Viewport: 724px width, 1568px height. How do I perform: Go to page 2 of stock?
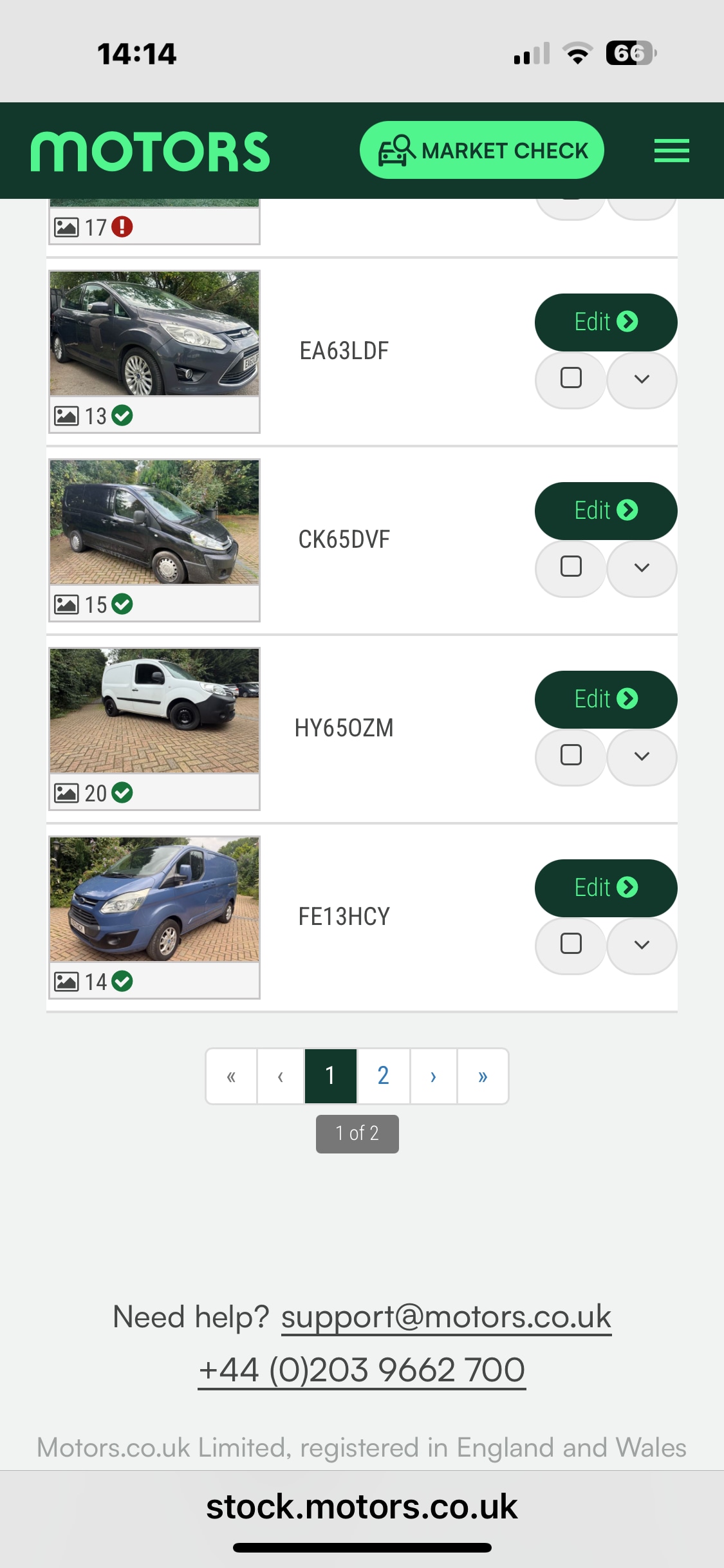point(384,1076)
